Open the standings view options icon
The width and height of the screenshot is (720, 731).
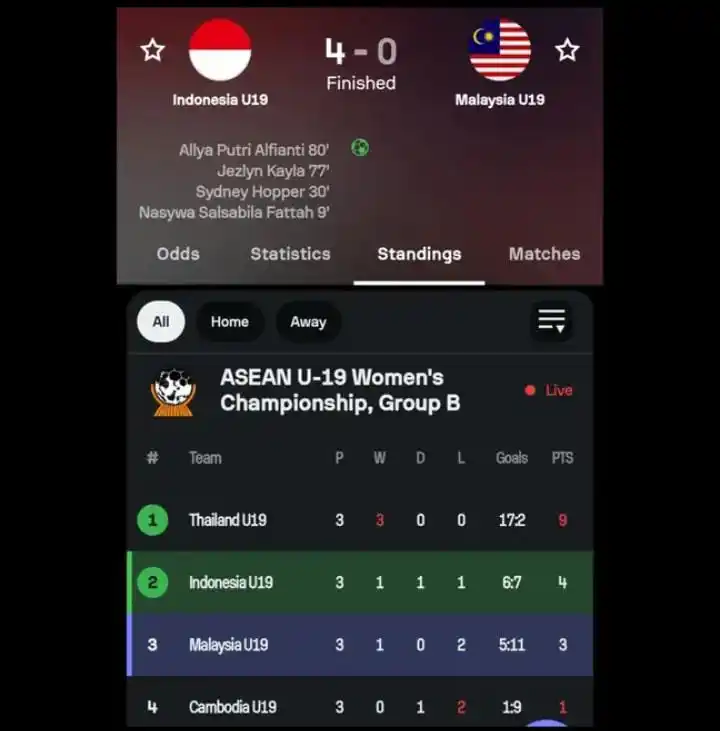(x=552, y=321)
